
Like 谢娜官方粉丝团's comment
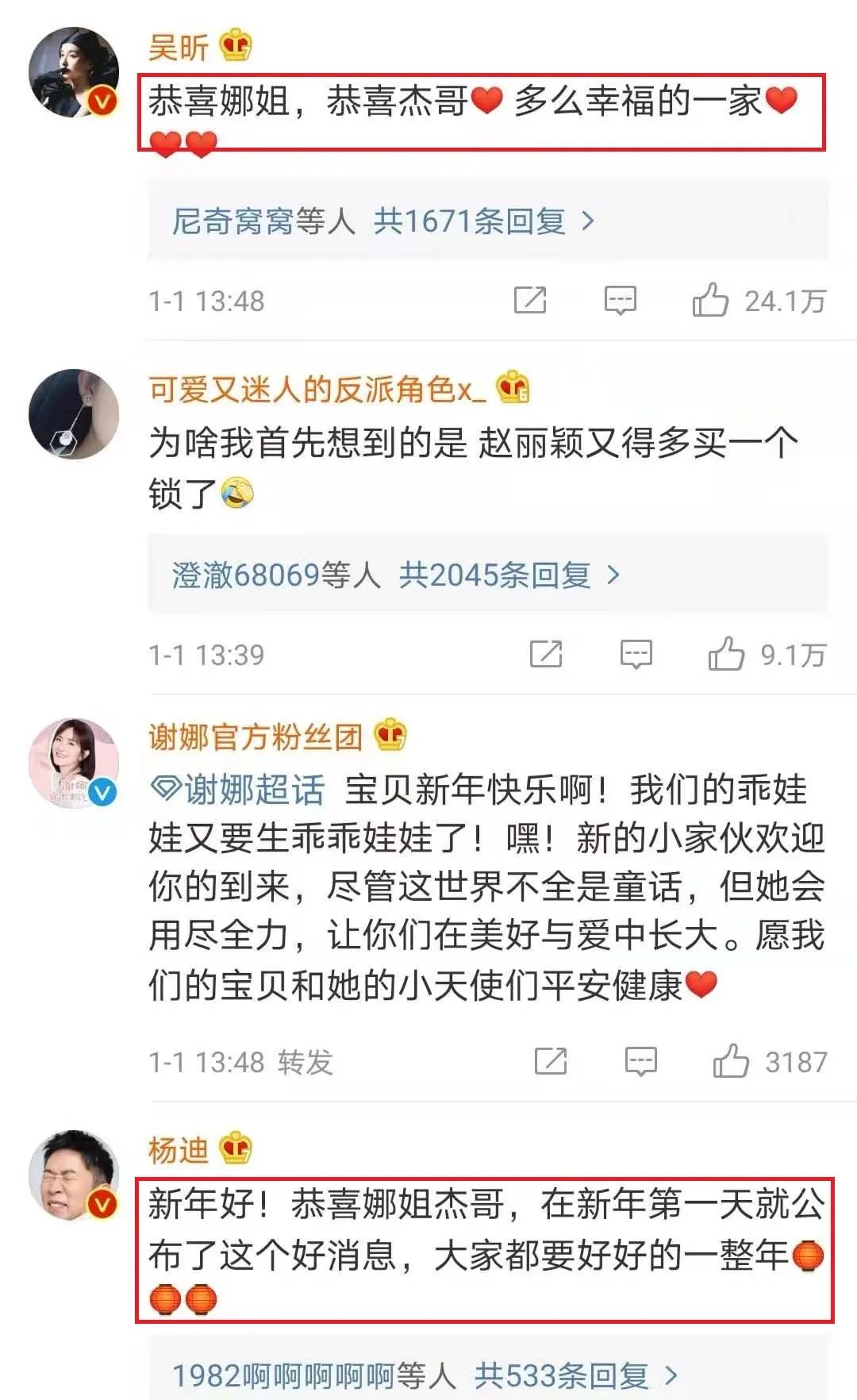[x=730, y=1061]
